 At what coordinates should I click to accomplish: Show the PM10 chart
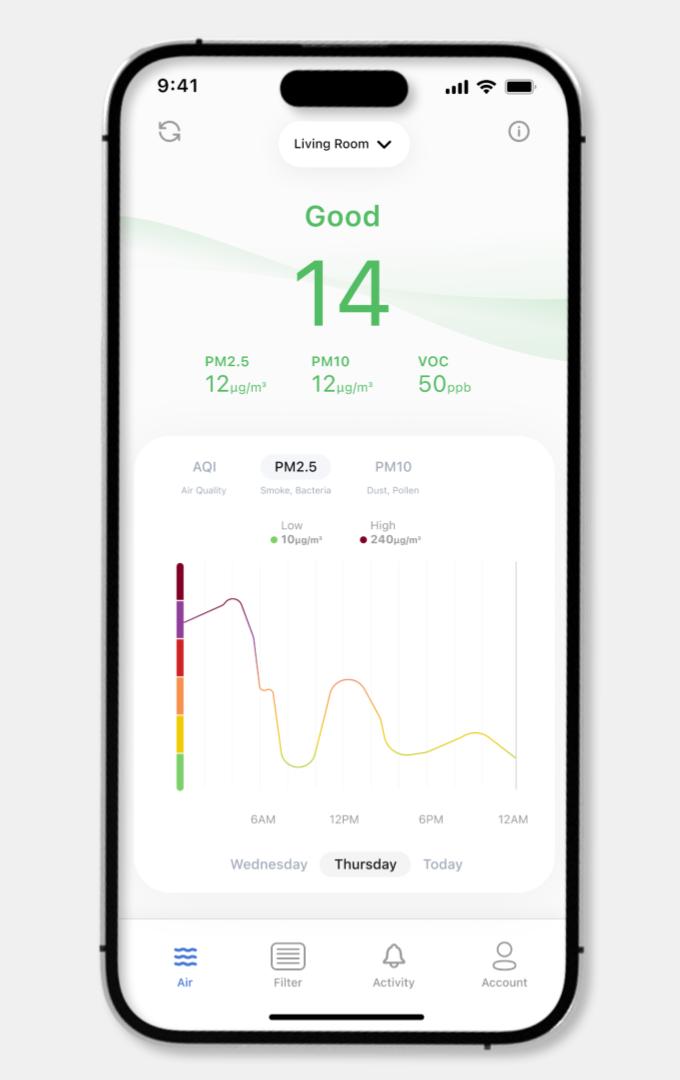click(393, 467)
